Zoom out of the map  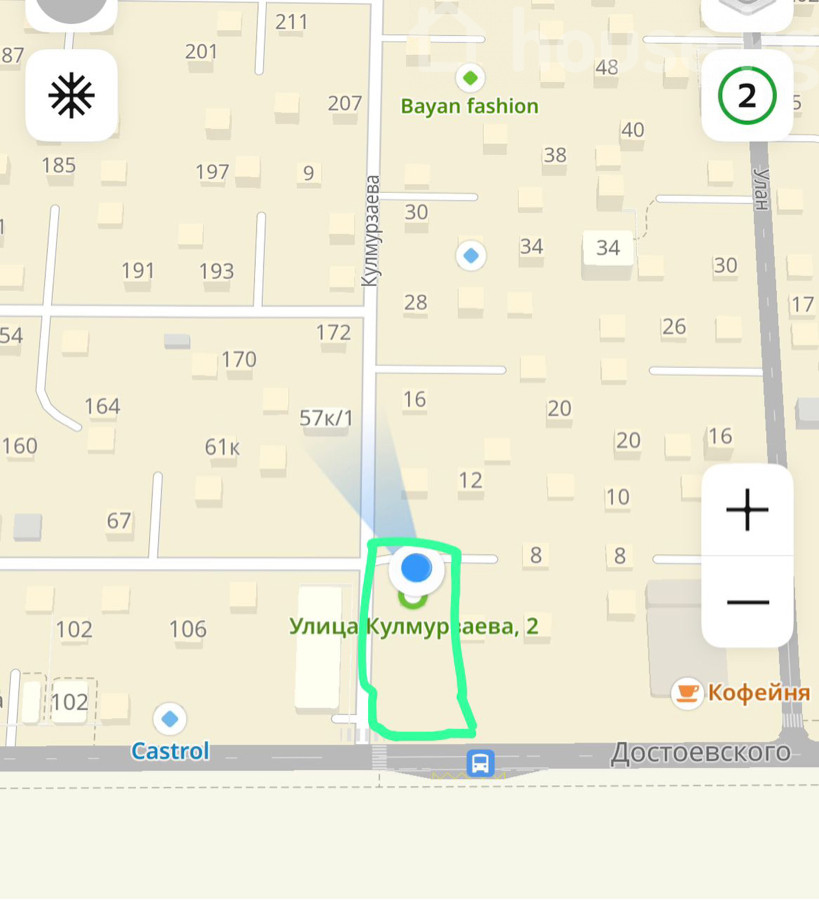point(747,602)
